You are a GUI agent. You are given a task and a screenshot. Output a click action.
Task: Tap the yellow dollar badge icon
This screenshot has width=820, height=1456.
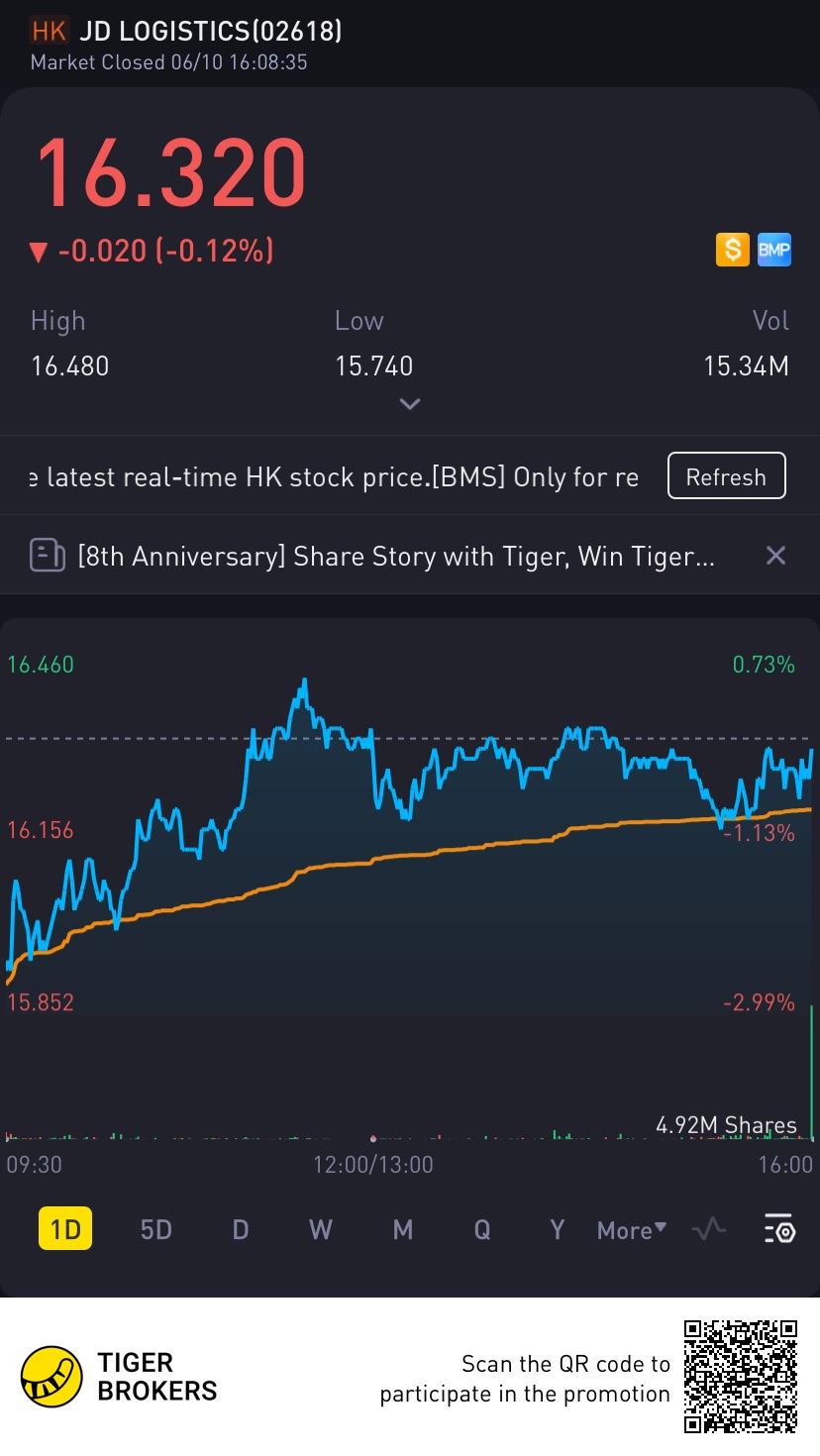(732, 251)
